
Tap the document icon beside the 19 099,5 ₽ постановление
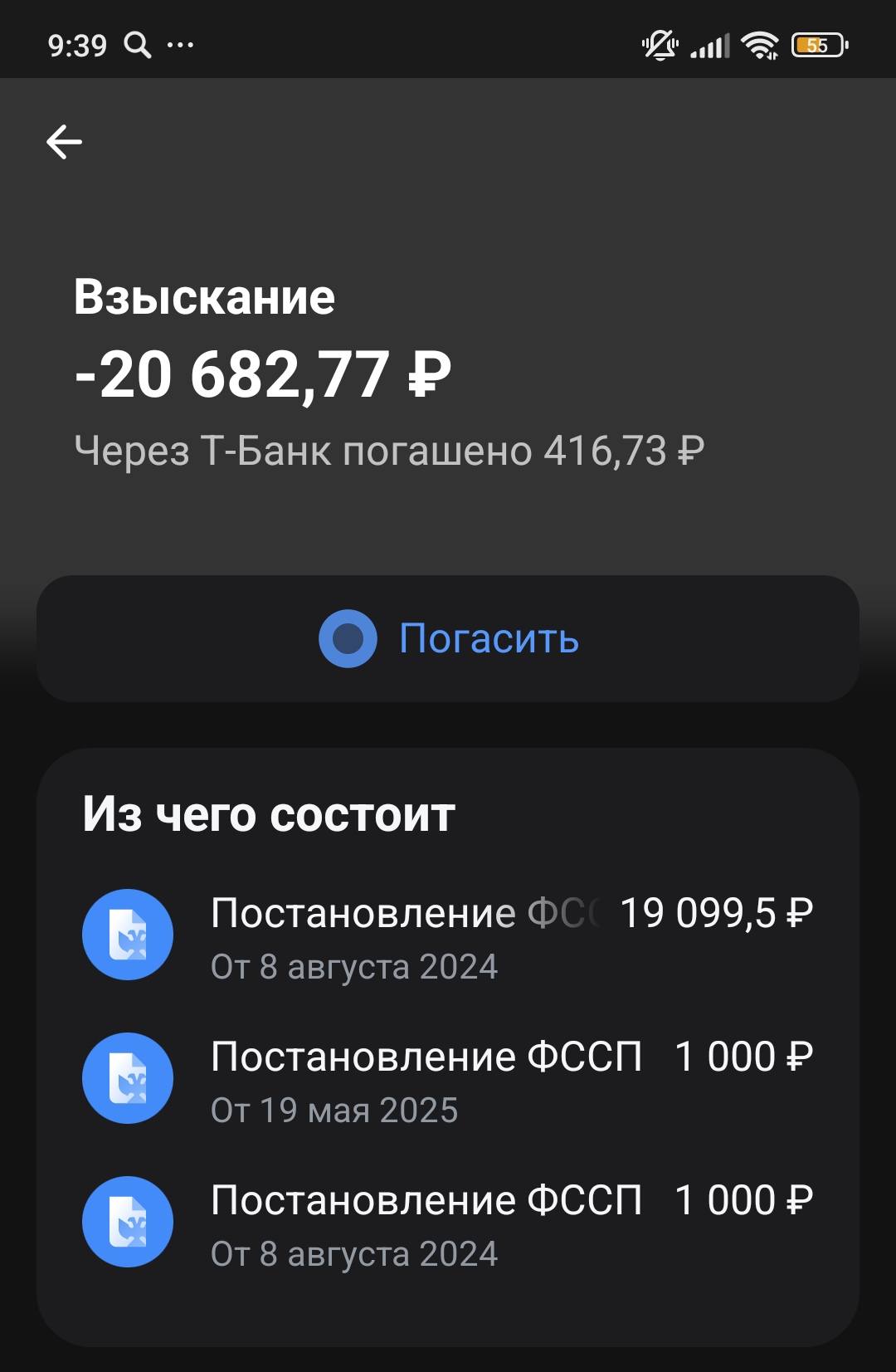[127, 935]
